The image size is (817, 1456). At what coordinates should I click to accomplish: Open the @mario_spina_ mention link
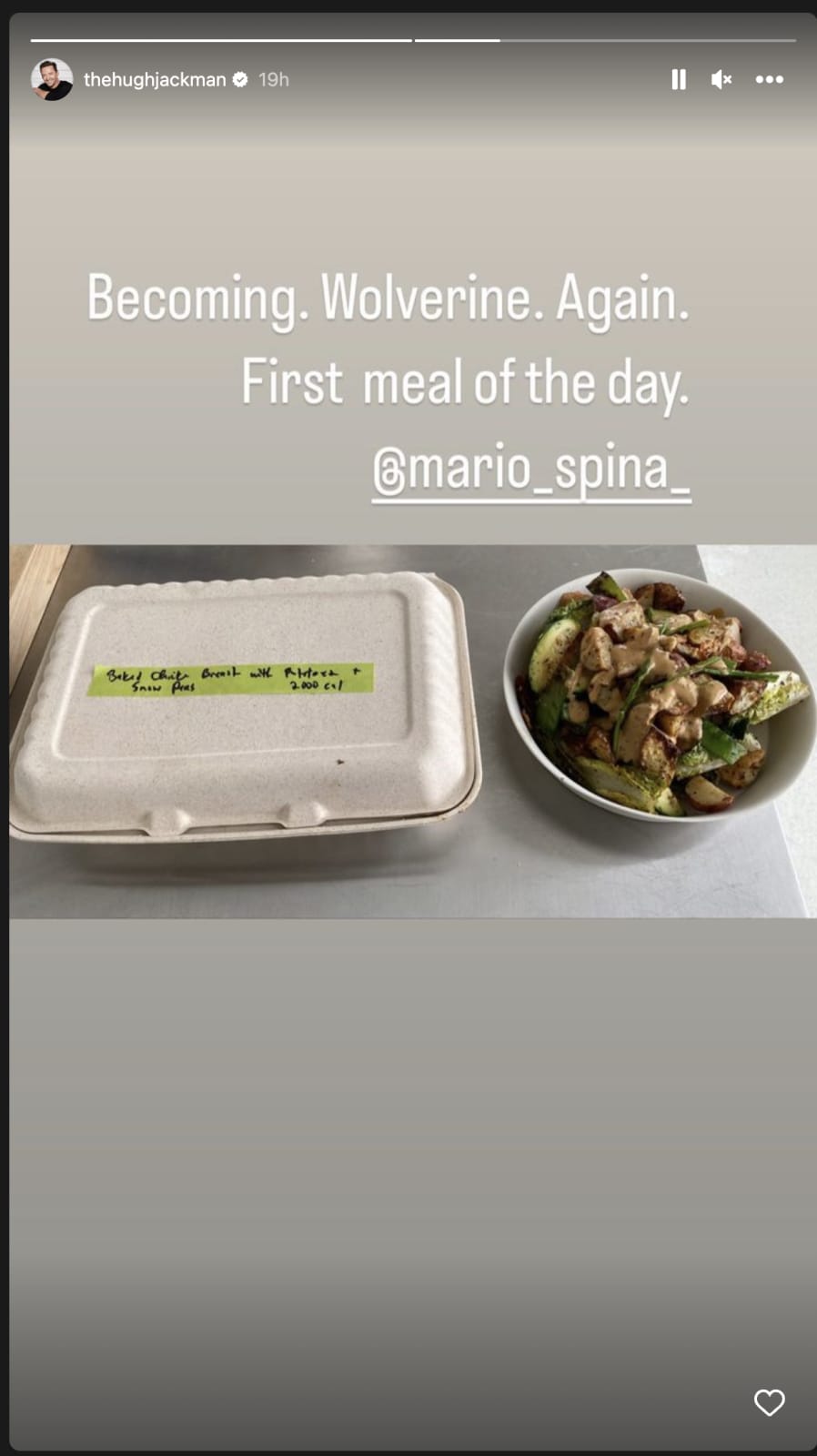pyautogui.click(x=531, y=470)
